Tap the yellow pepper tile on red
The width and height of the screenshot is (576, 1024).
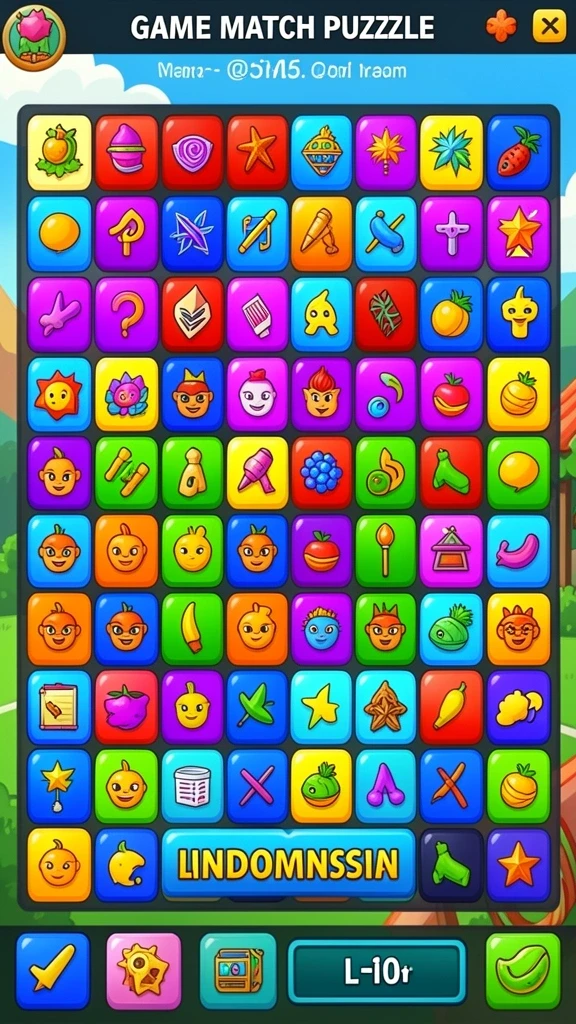click(x=452, y=708)
